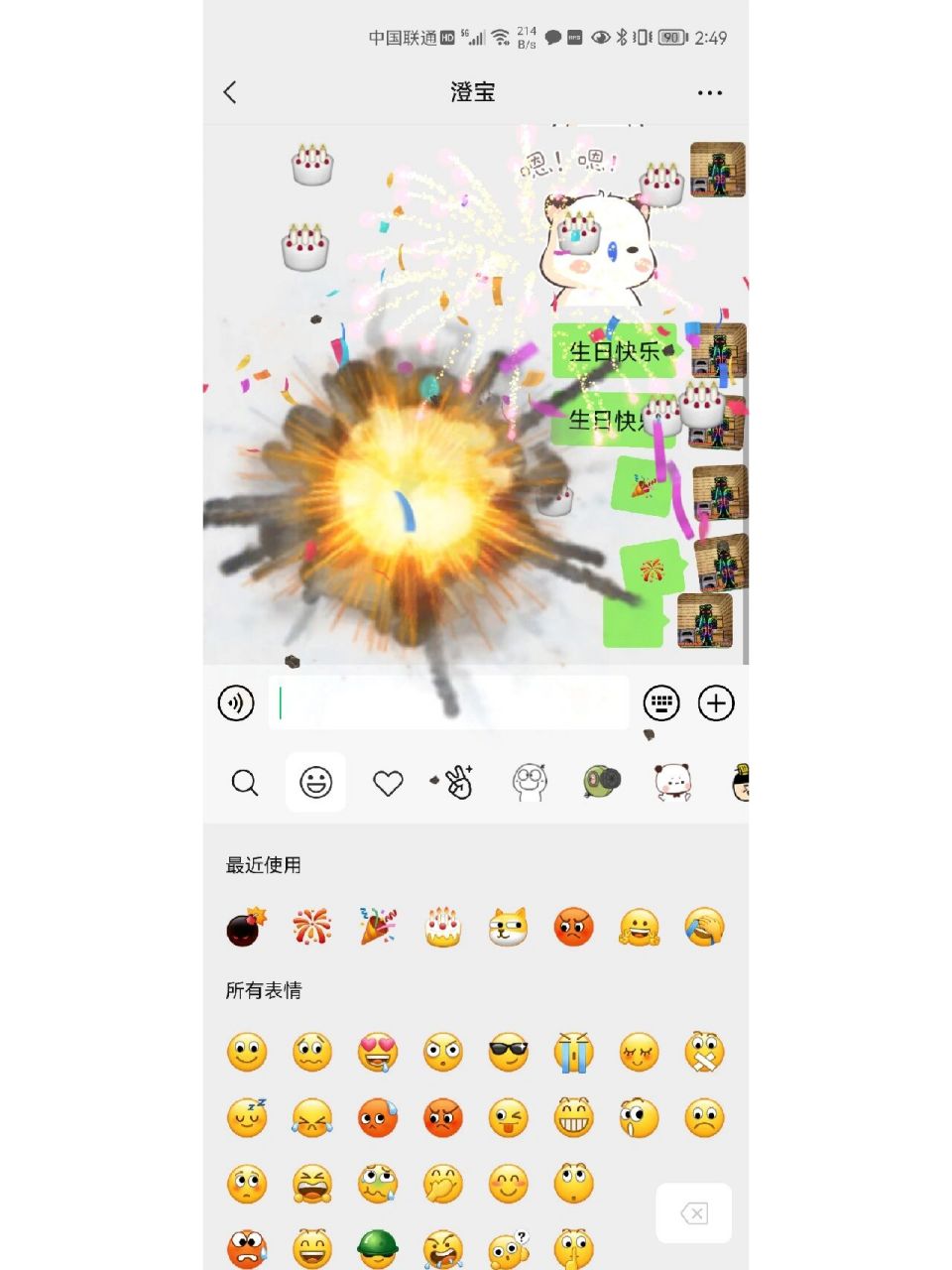Open the 生日快乐 sender's avatar profile
952x1270 pixels.
[x=718, y=350]
